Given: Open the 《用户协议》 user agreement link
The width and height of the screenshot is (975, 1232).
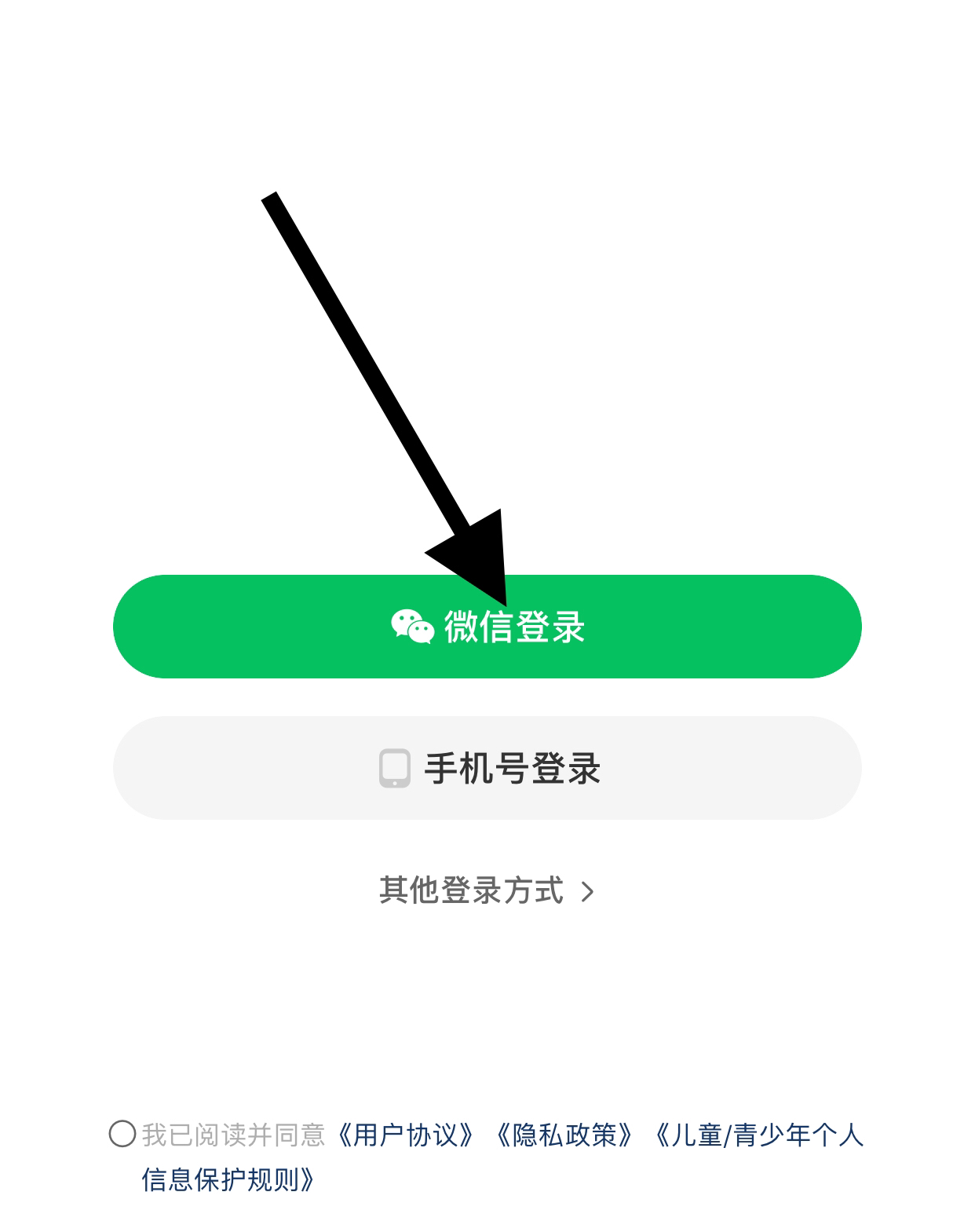Looking at the screenshot, I should click(x=406, y=1135).
